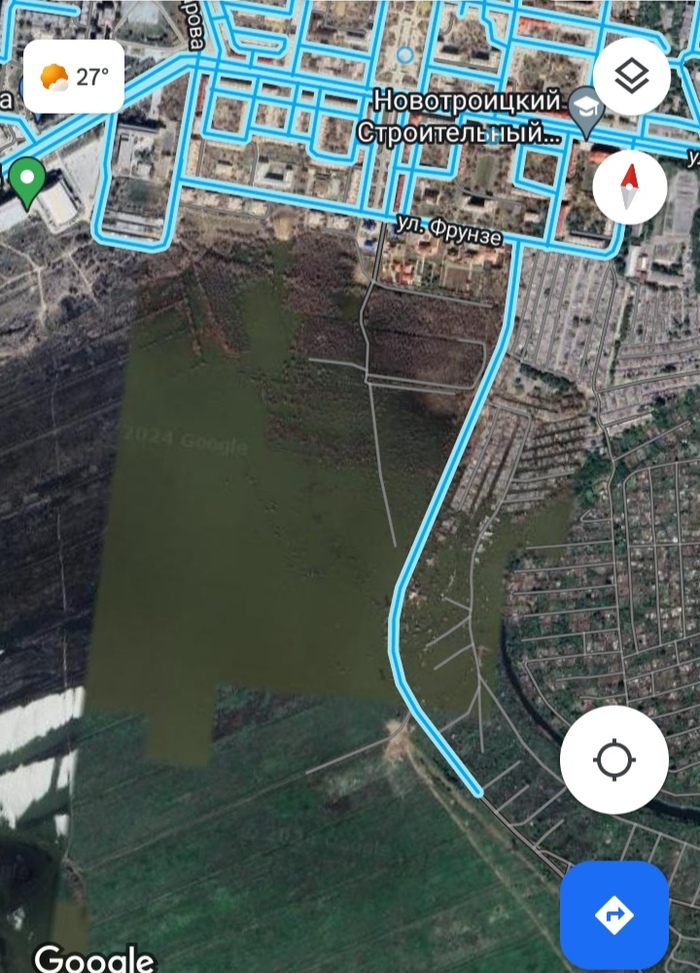
Task: Open the weather widget showing 27°
Action: [74, 77]
